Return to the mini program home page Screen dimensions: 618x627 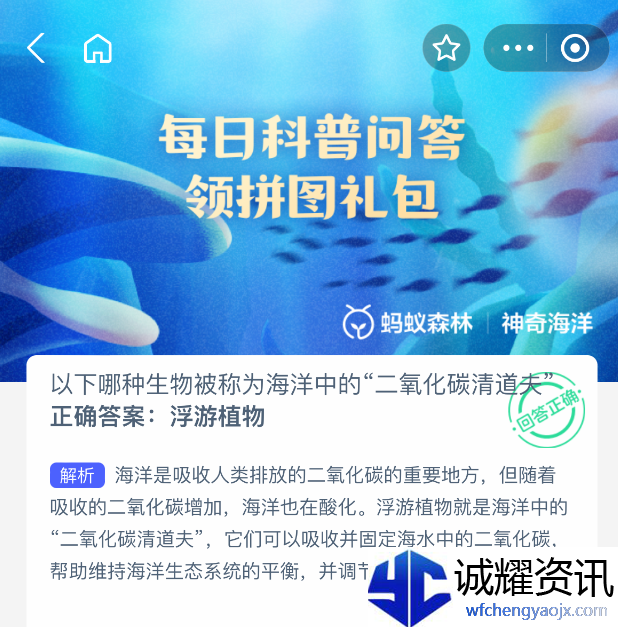(98, 48)
